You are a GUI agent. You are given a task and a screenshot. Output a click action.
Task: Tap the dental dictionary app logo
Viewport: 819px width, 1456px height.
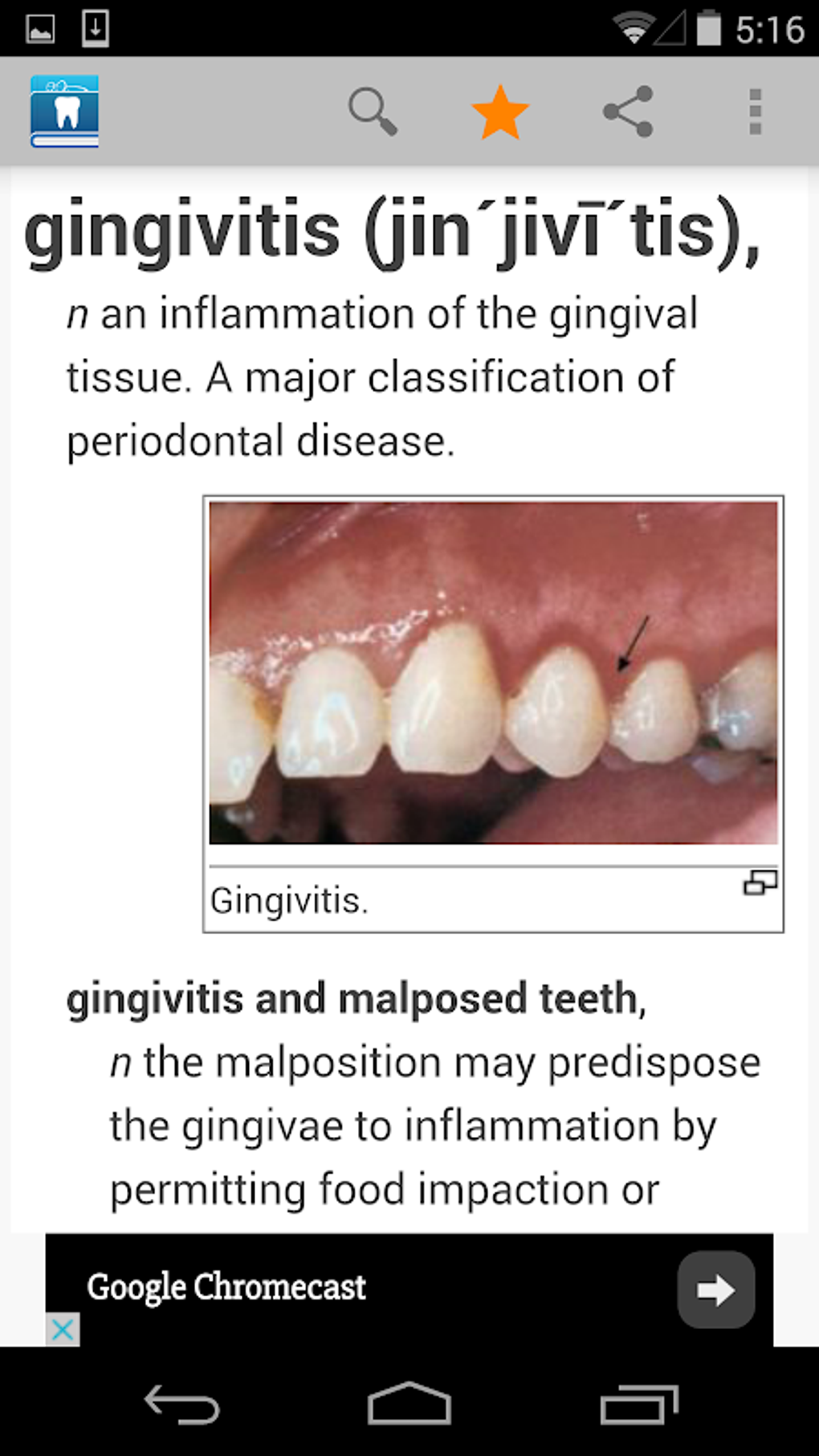[64, 111]
